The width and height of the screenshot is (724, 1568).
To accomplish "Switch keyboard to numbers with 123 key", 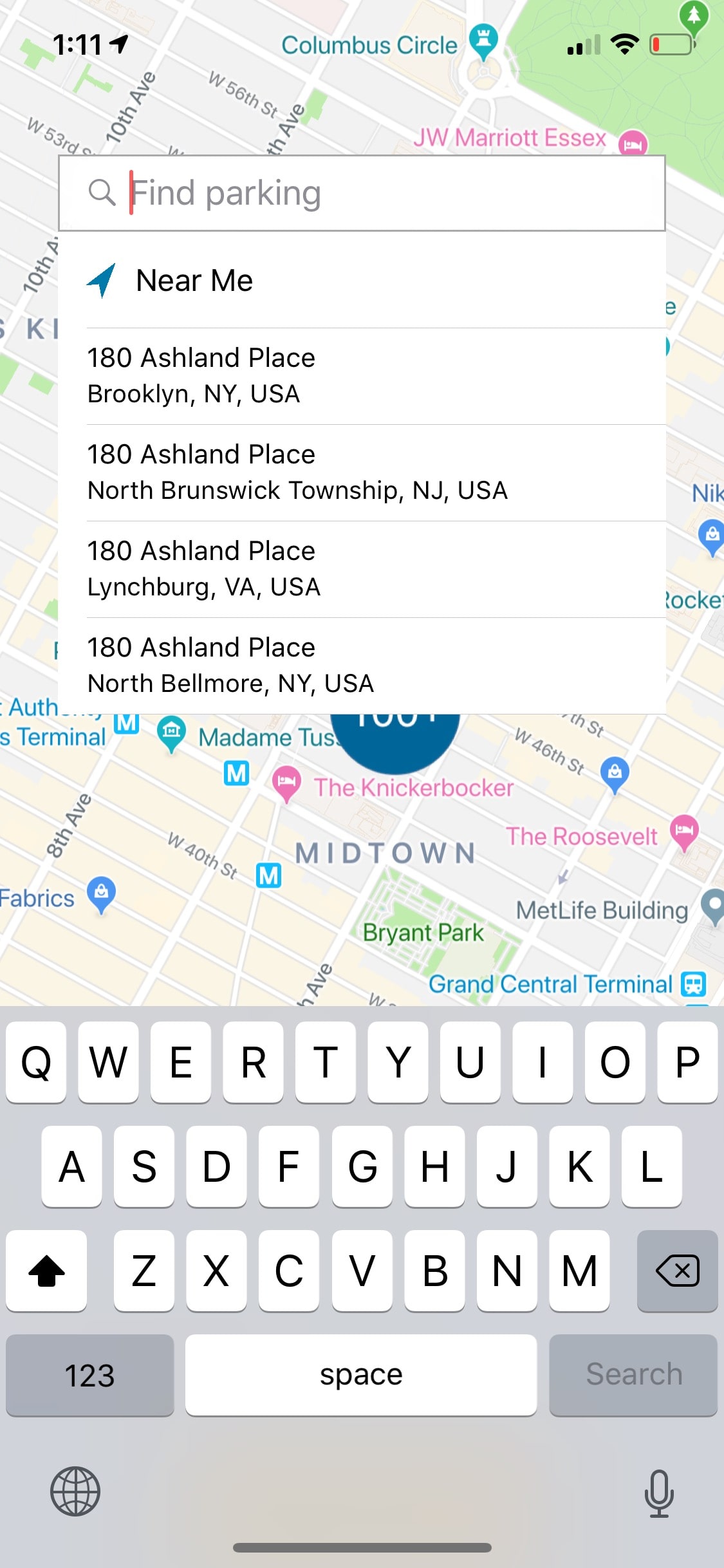I will (x=89, y=1374).
